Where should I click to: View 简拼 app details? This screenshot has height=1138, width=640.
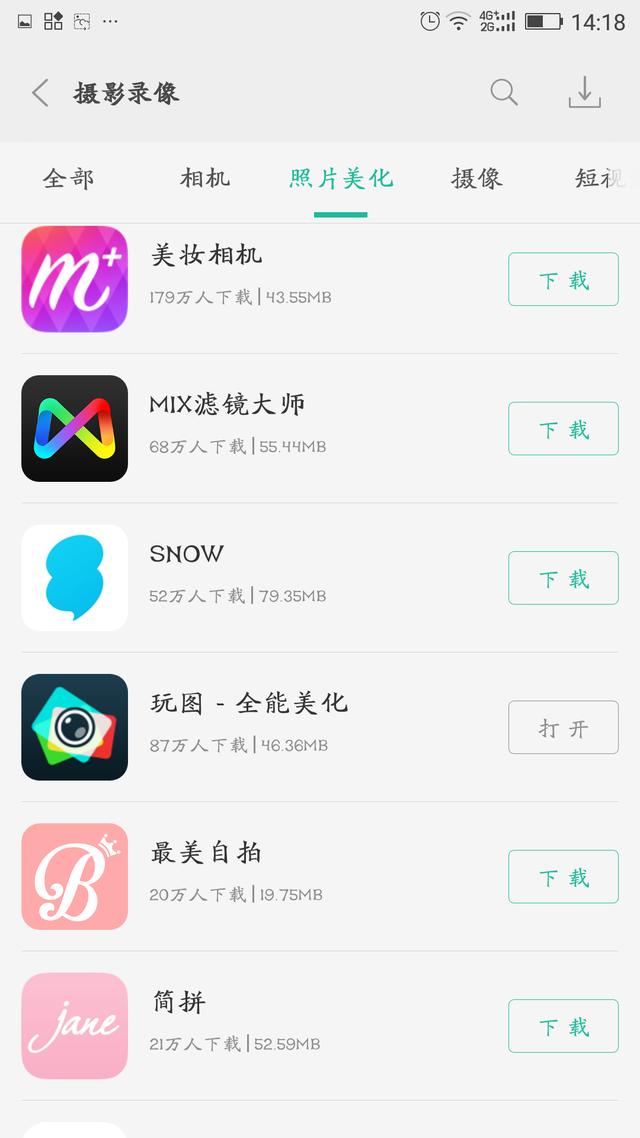click(x=178, y=1002)
